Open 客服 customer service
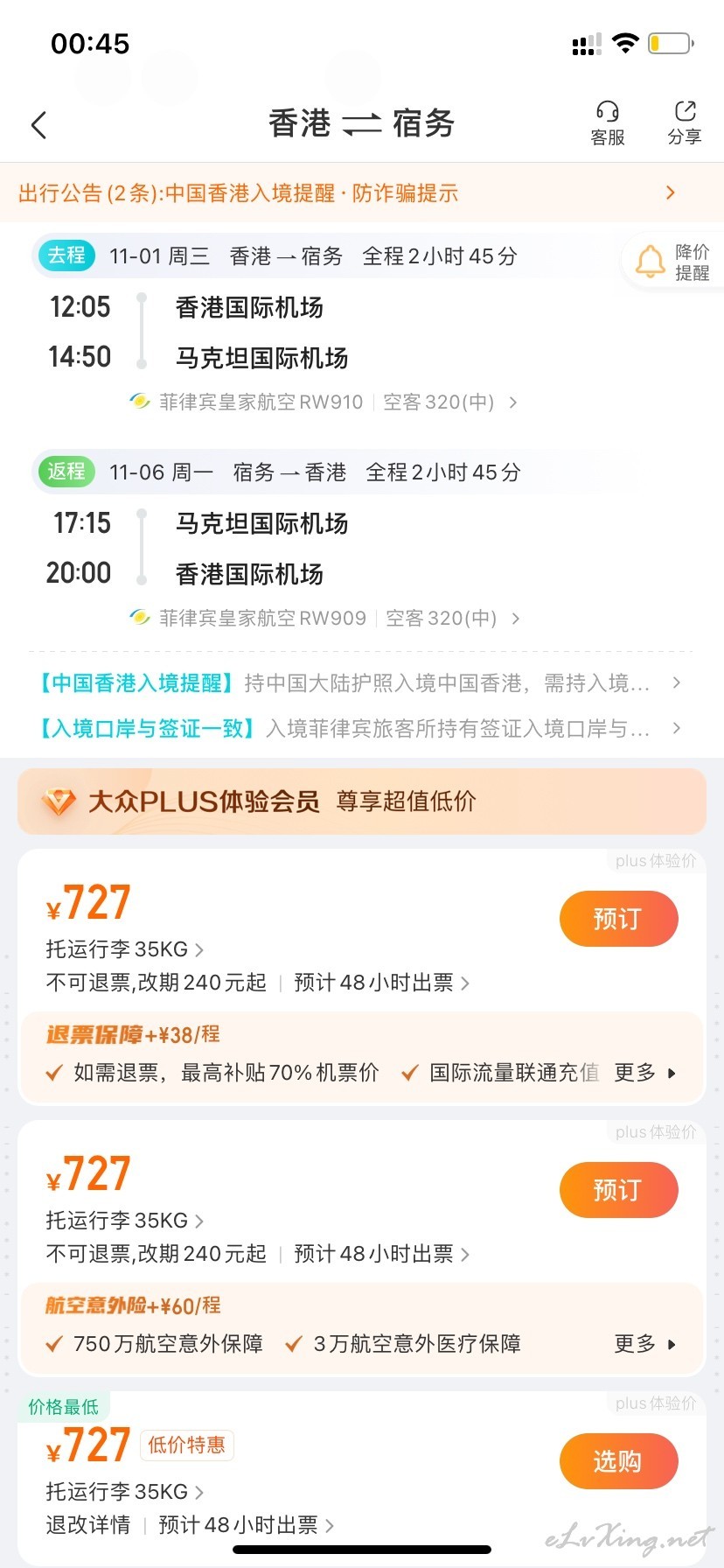 pos(608,123)
